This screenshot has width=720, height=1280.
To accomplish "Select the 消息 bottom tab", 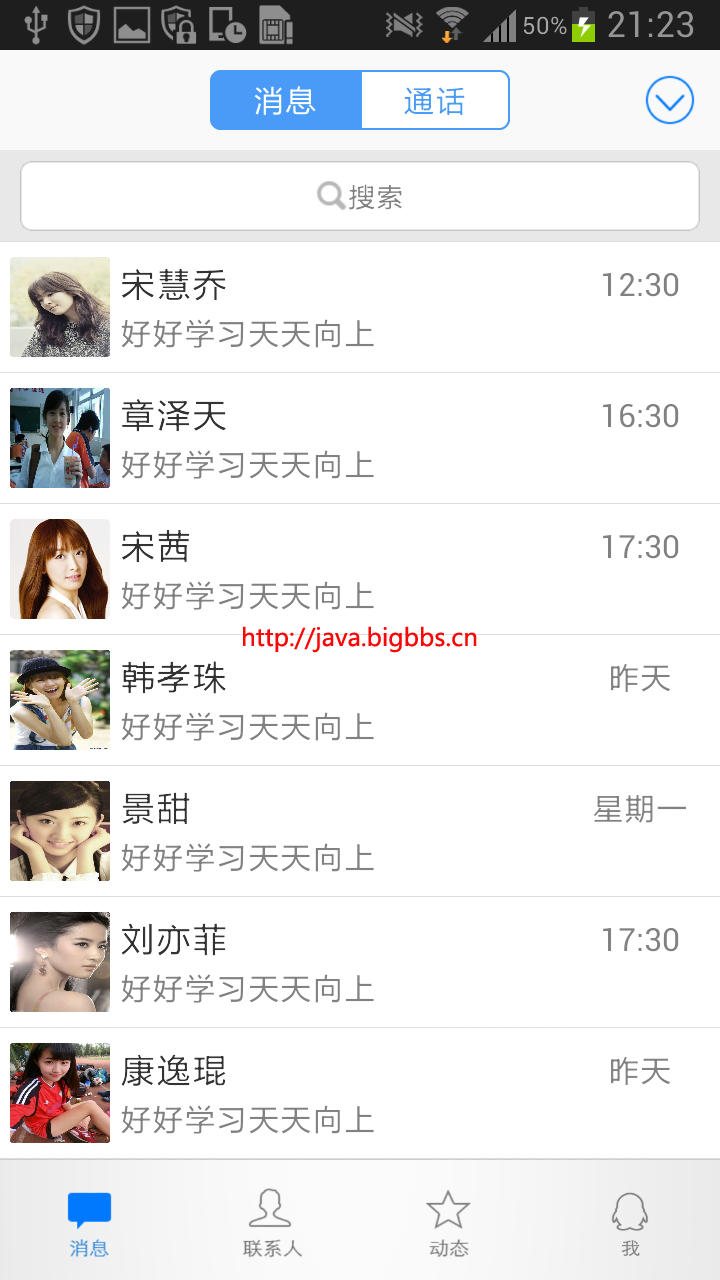I will [89, 1222].
